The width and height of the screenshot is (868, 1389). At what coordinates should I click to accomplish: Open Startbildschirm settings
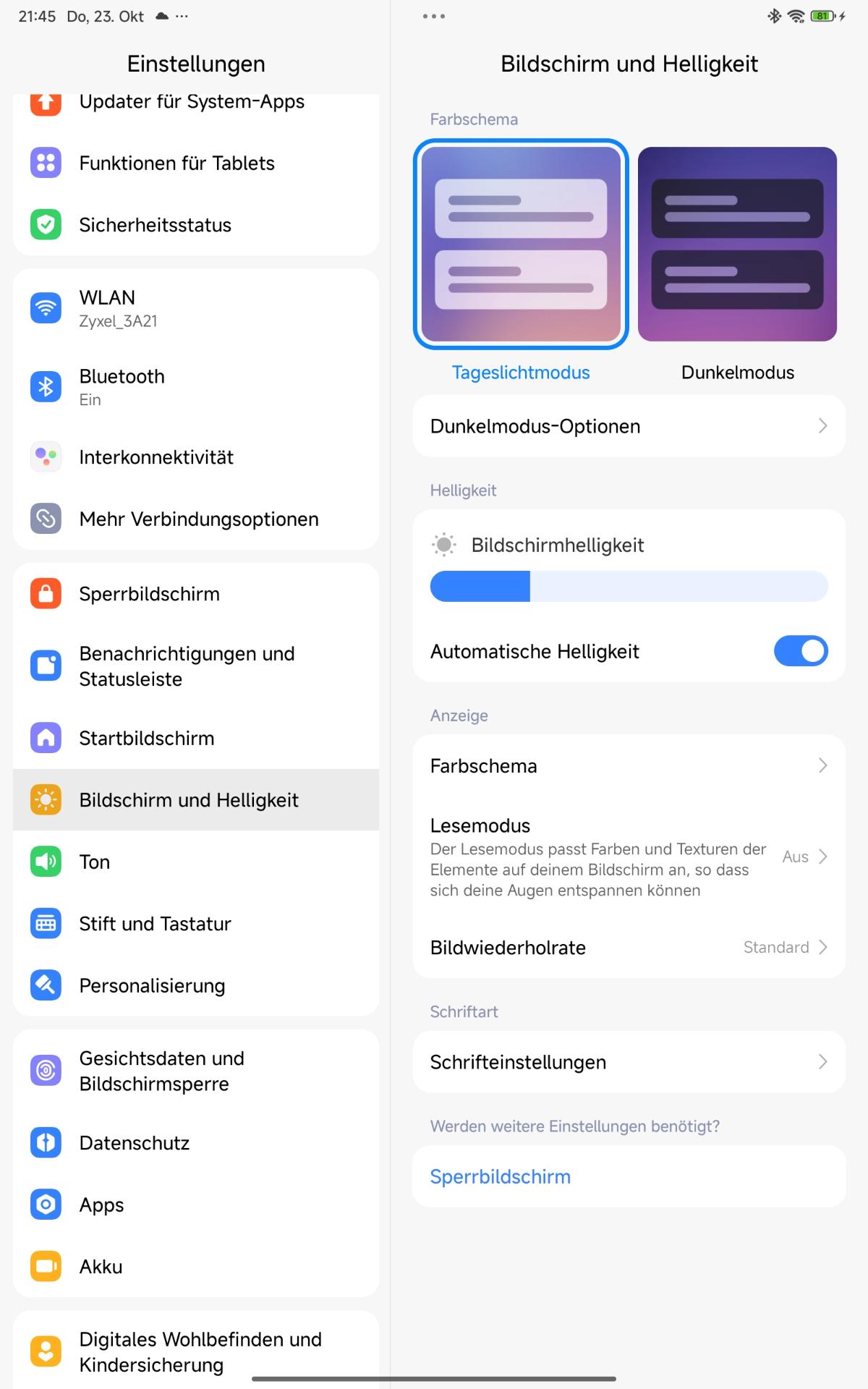pyautogui.click(x=195, y=738)
